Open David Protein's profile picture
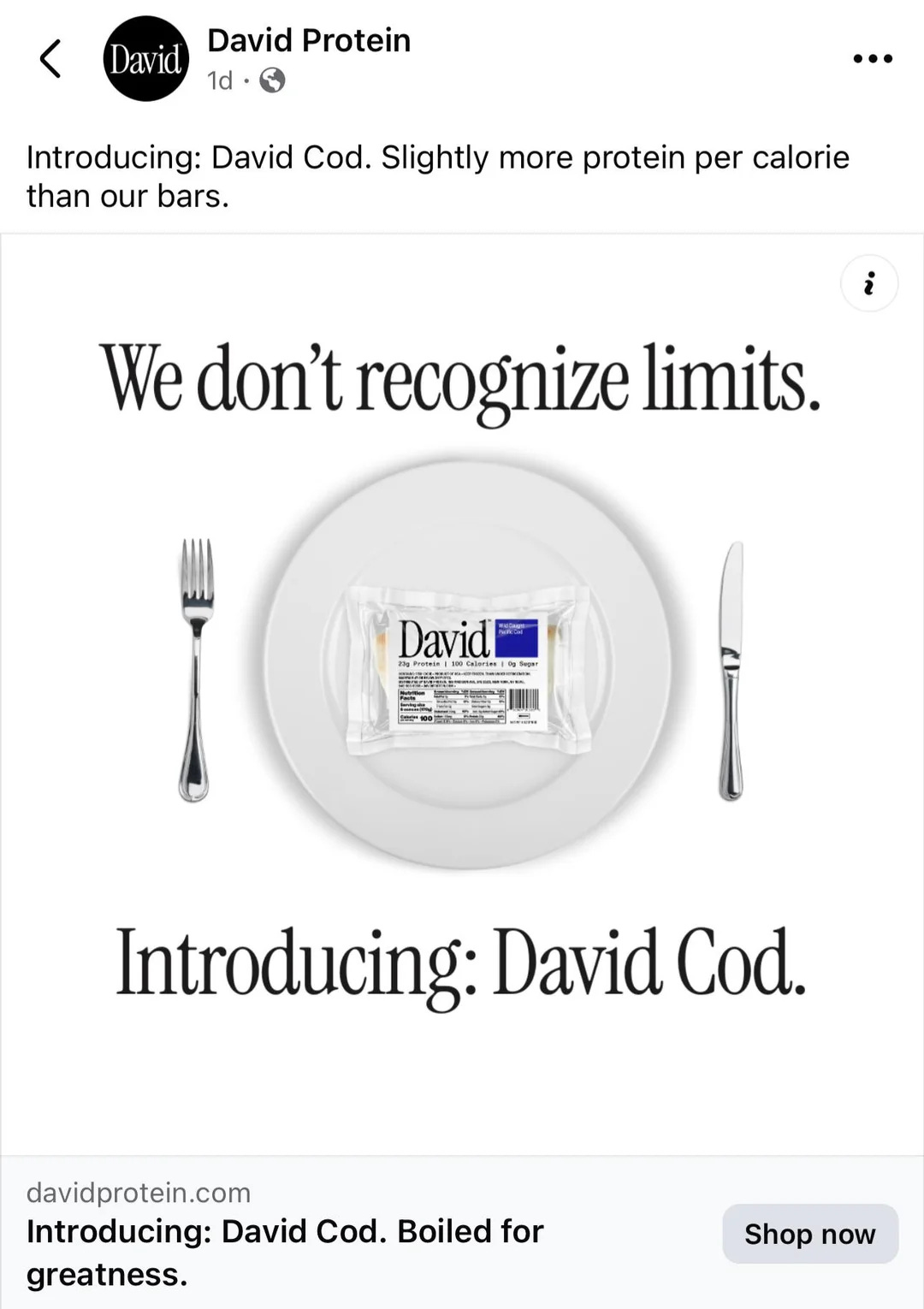Image resolution: width=924 pixels, height=1309 pixels. (146, 59)
